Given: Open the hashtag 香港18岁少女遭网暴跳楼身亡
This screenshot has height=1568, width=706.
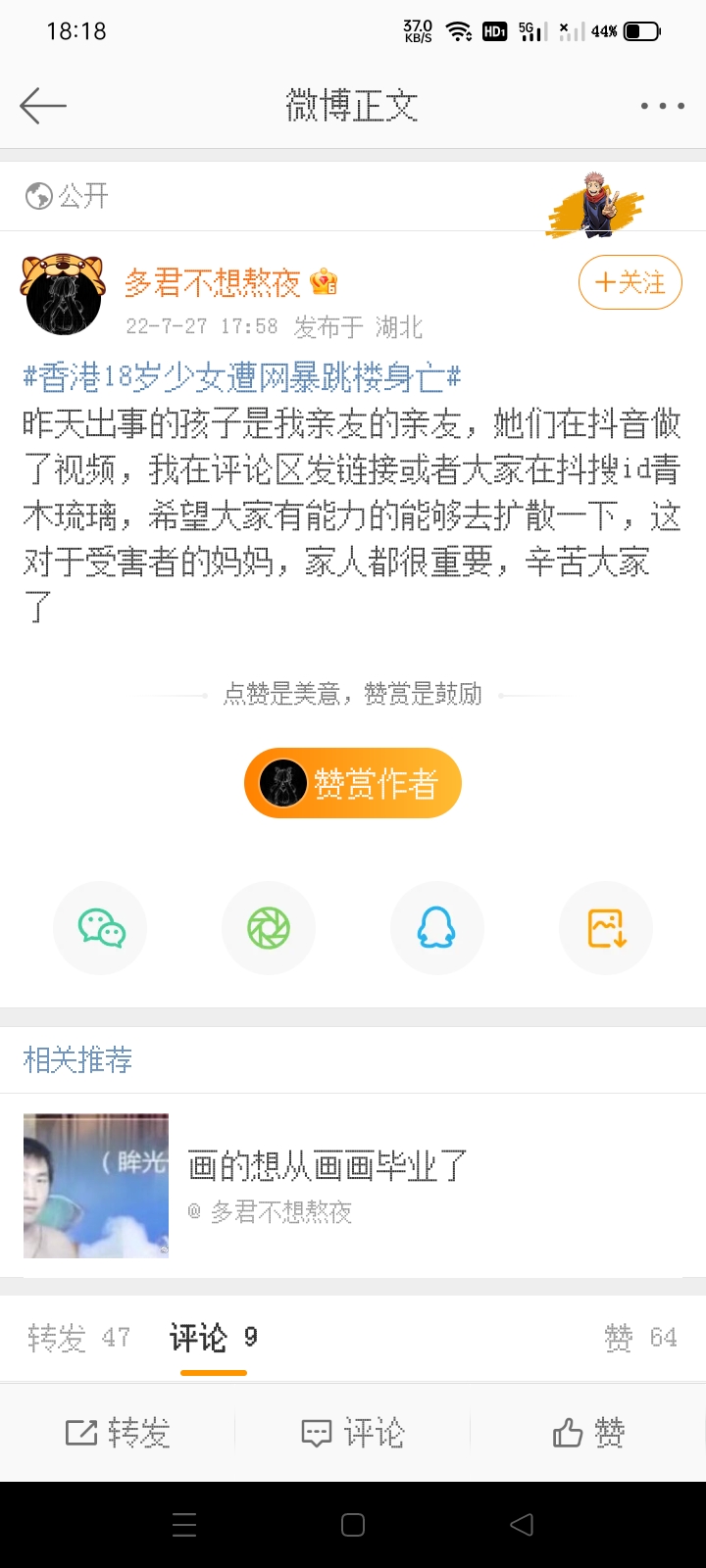Looking at the screenshot, I should coord(242,377).
